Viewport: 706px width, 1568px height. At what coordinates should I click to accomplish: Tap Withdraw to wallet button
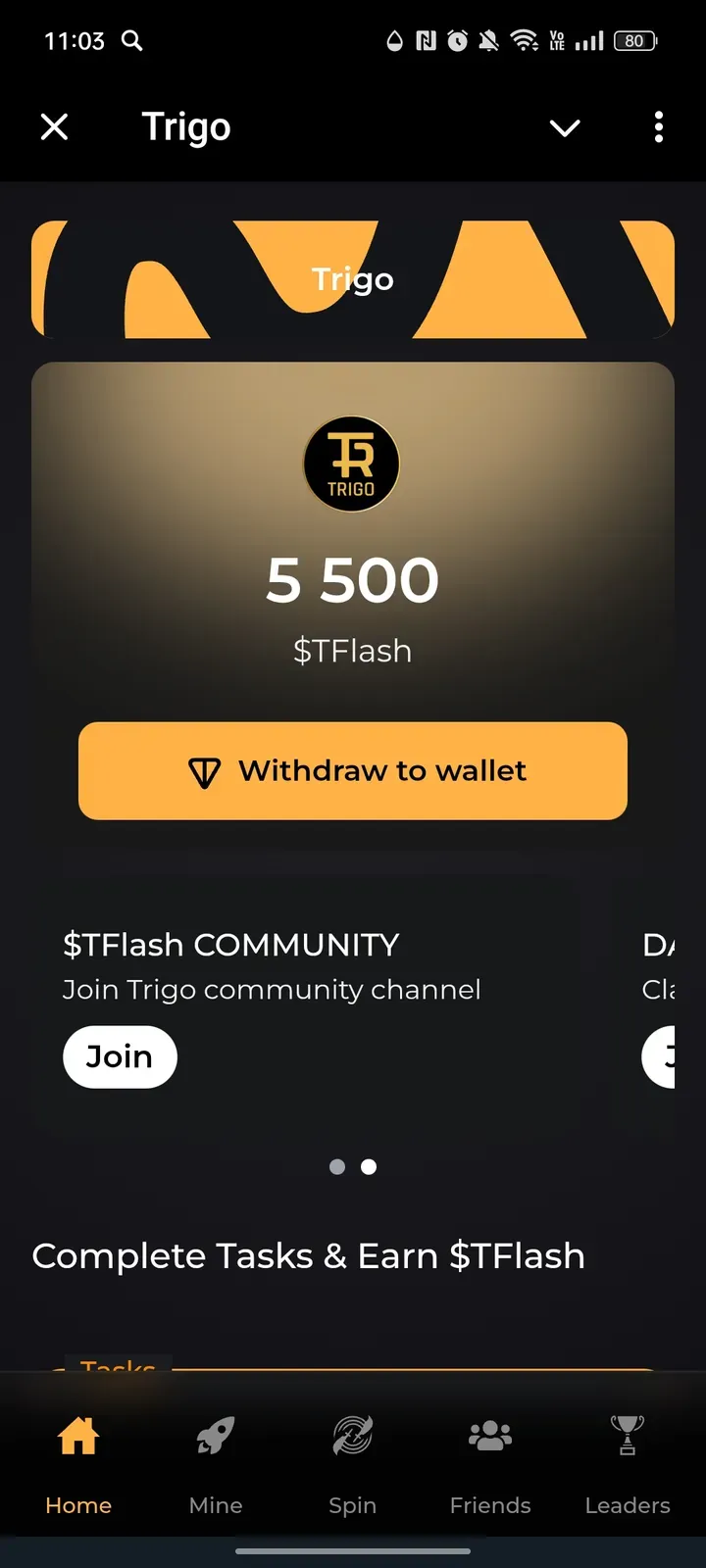(353, 770)
